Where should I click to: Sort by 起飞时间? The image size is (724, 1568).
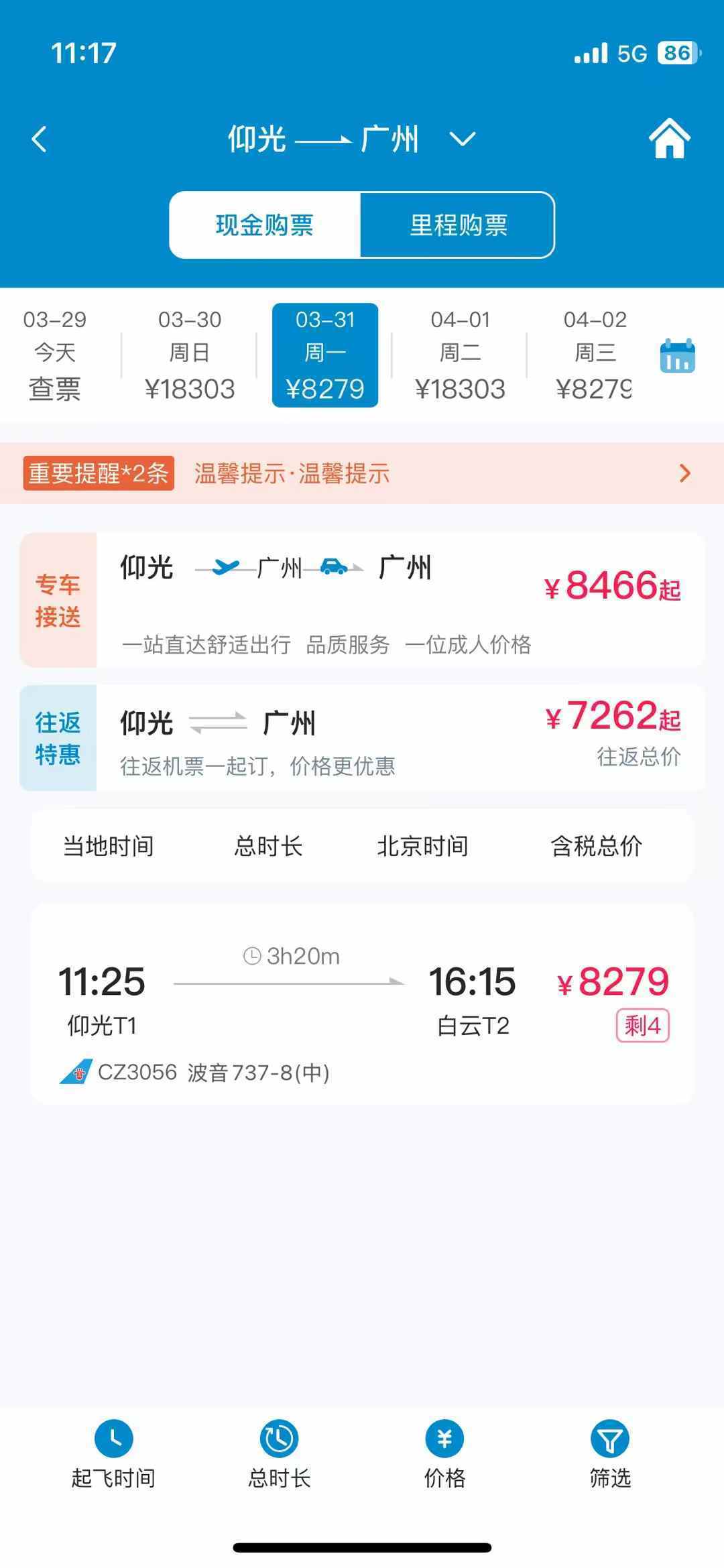coord(113,1453)
